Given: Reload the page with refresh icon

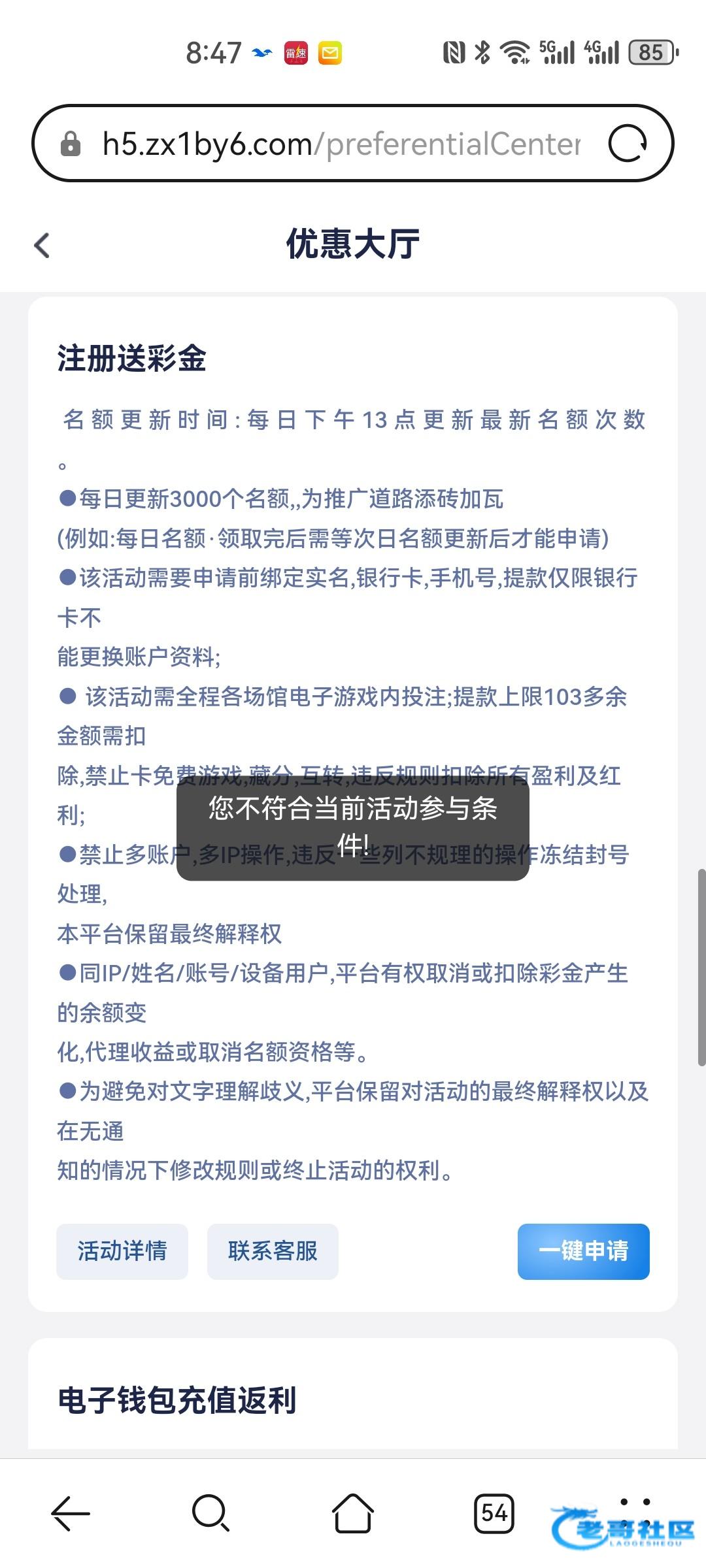Looking at the screenshot, I should (x=627, y=144).
